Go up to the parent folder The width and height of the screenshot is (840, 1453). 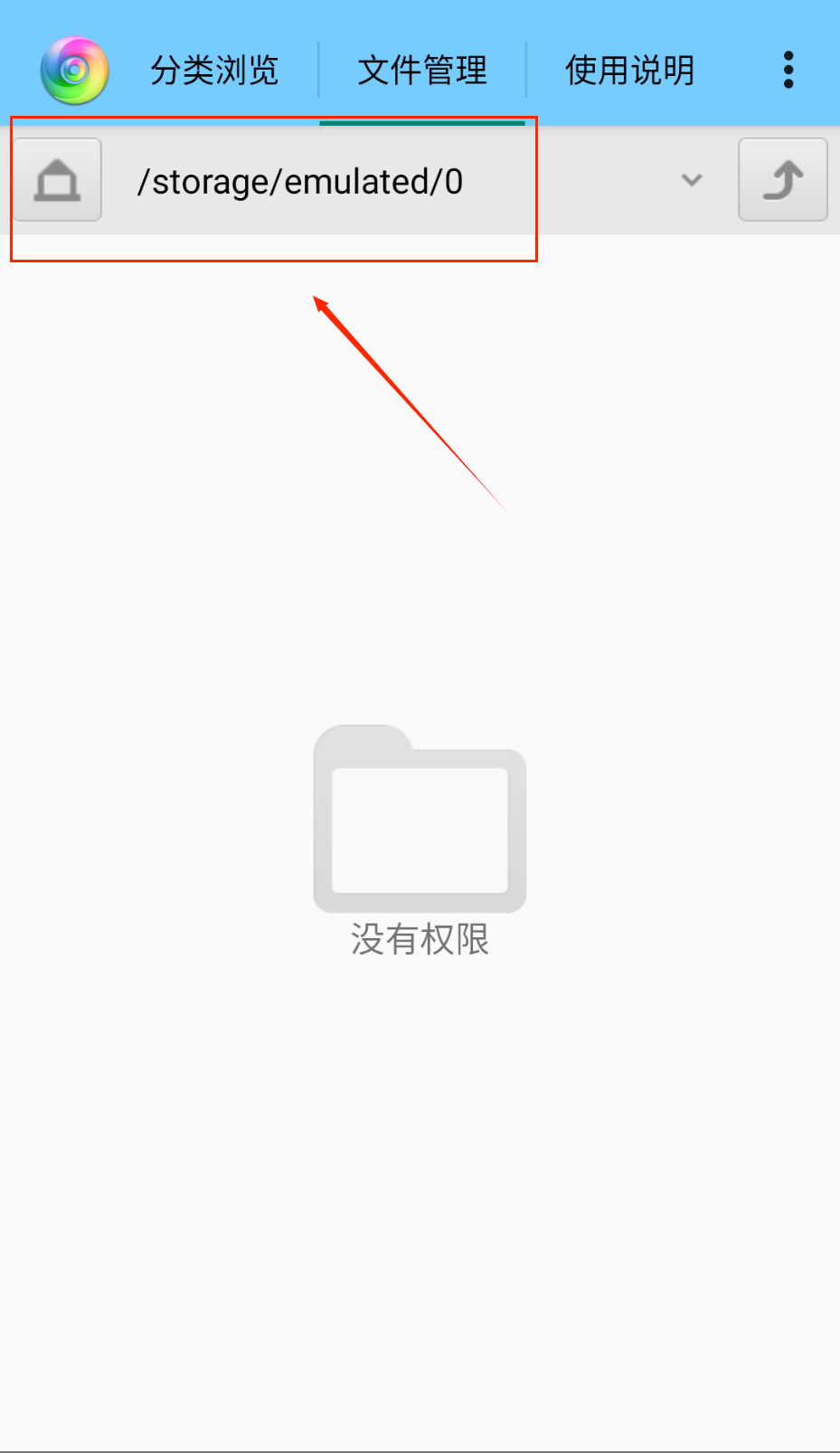pyautogui.click(x=782, y=180)
